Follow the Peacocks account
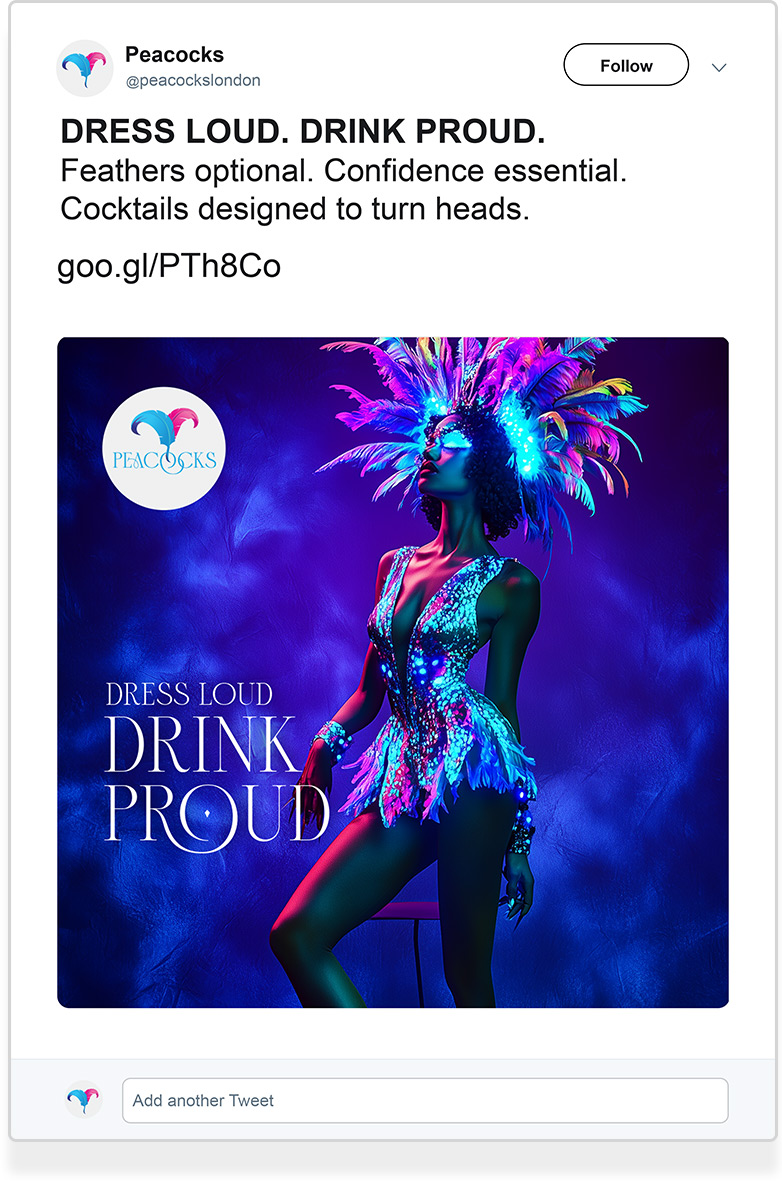 point(626,66)
